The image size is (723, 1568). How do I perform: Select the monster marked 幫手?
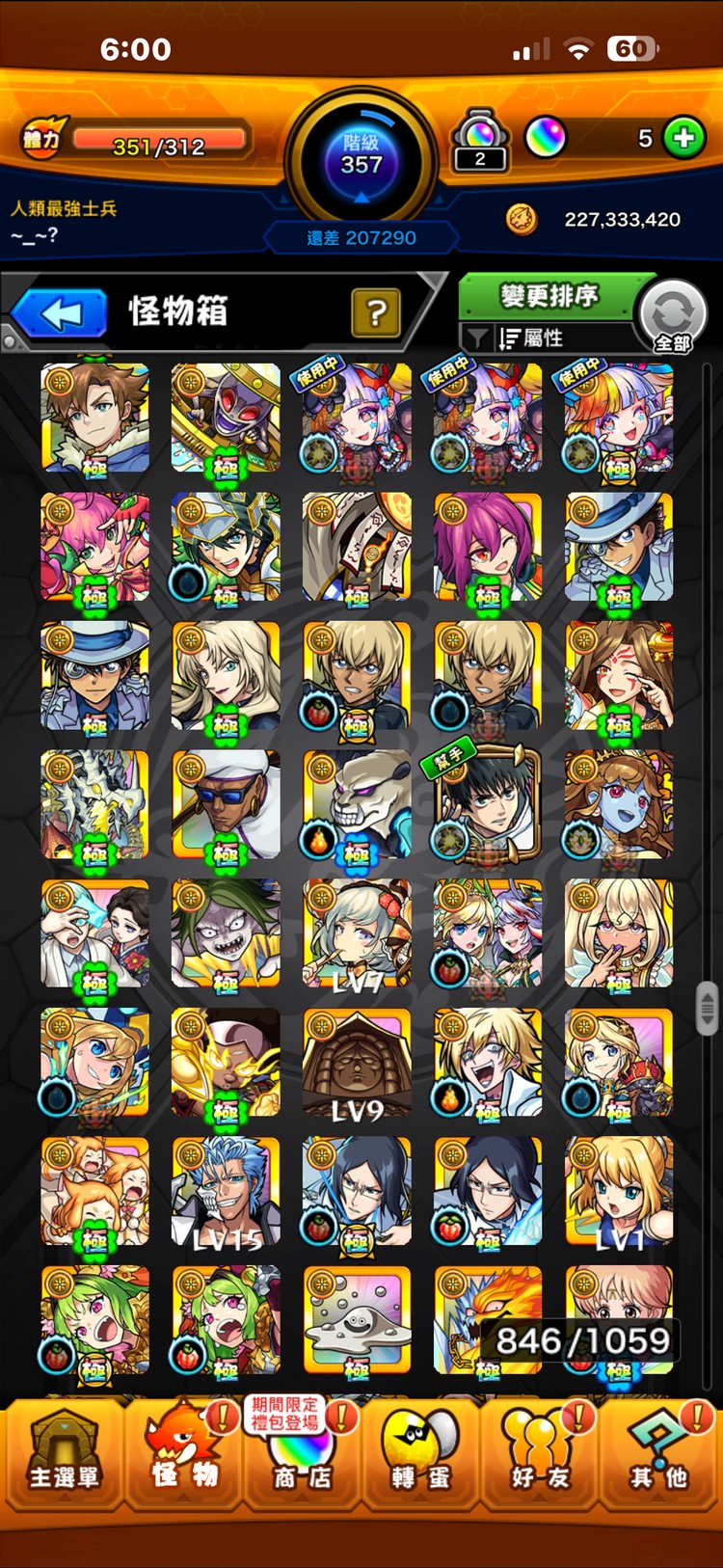tap(487, 804)
